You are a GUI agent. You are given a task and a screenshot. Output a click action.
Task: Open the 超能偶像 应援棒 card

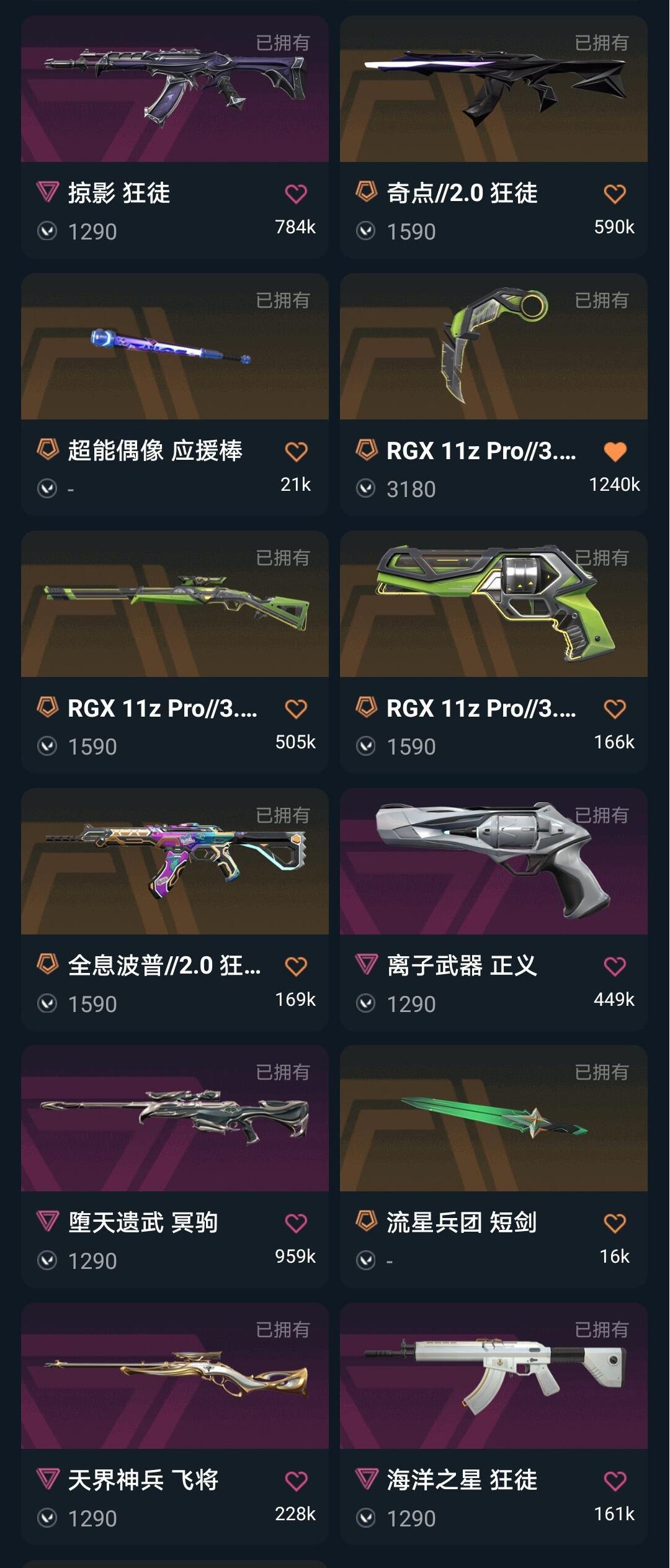pos(175,395)
